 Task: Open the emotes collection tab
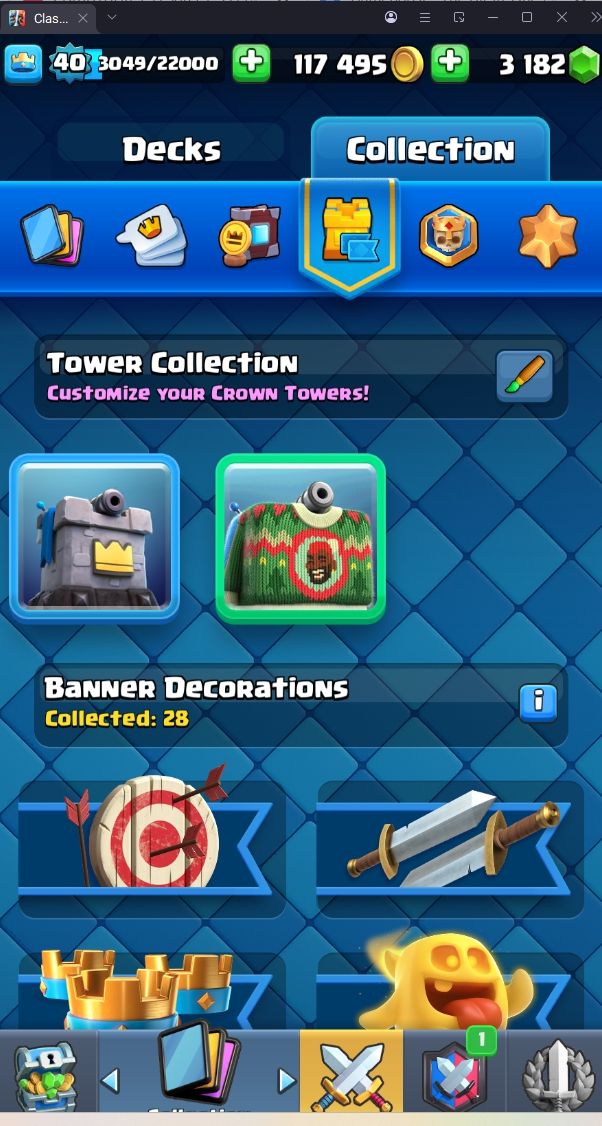pos(150,236)
